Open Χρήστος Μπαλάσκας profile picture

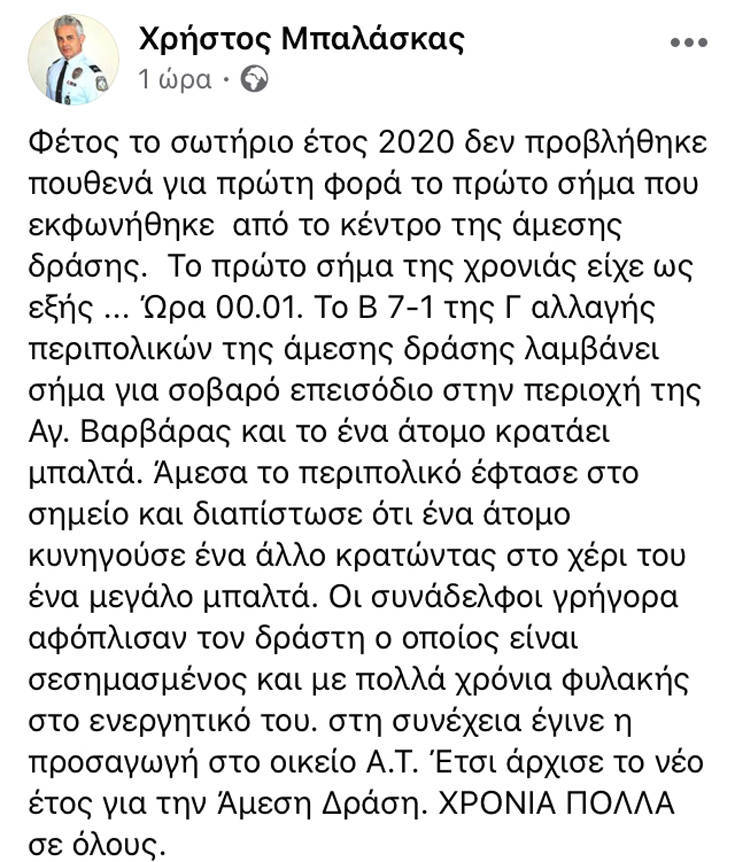pos(73,60)
